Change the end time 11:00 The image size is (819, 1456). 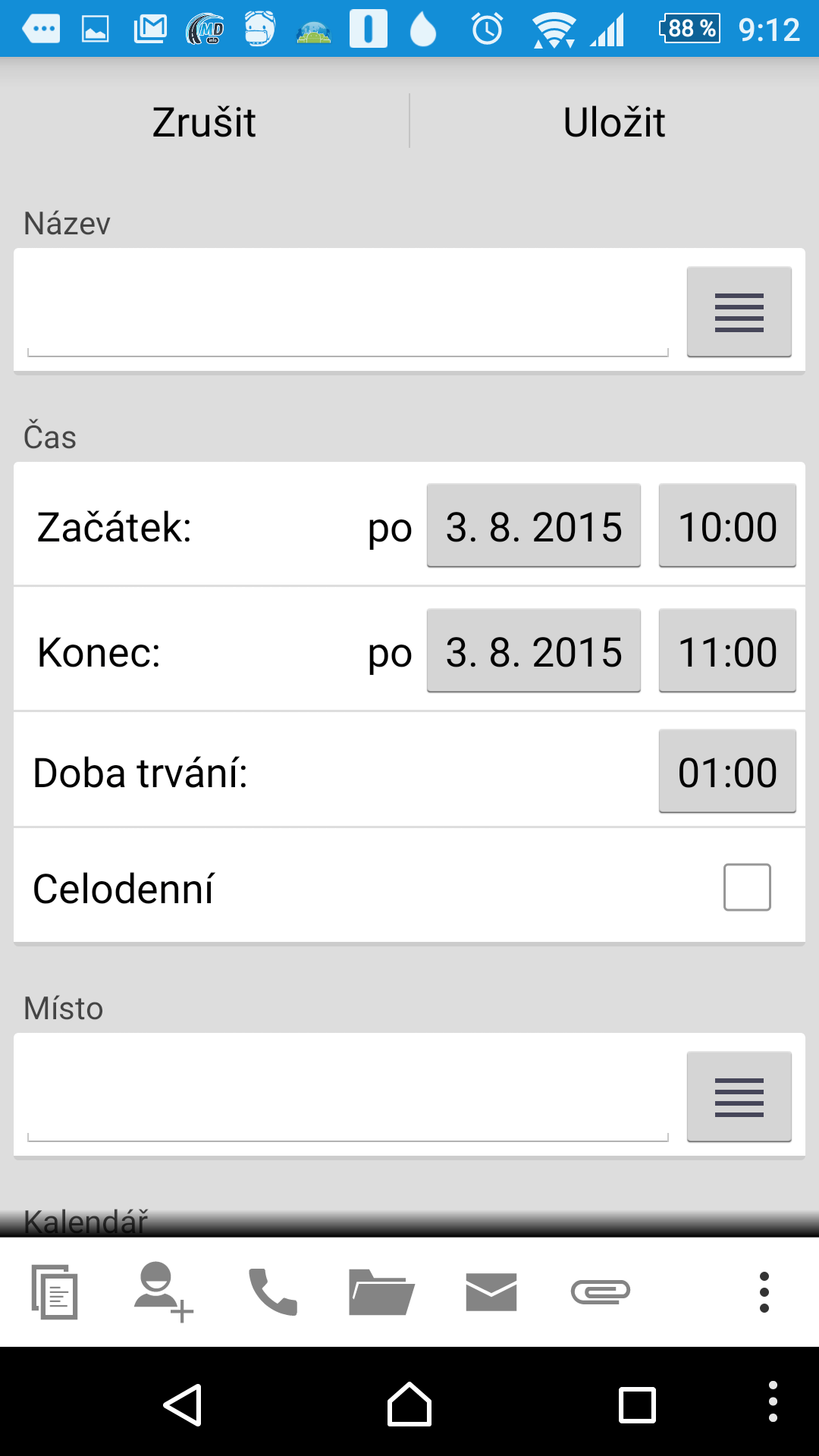point(727,651)
